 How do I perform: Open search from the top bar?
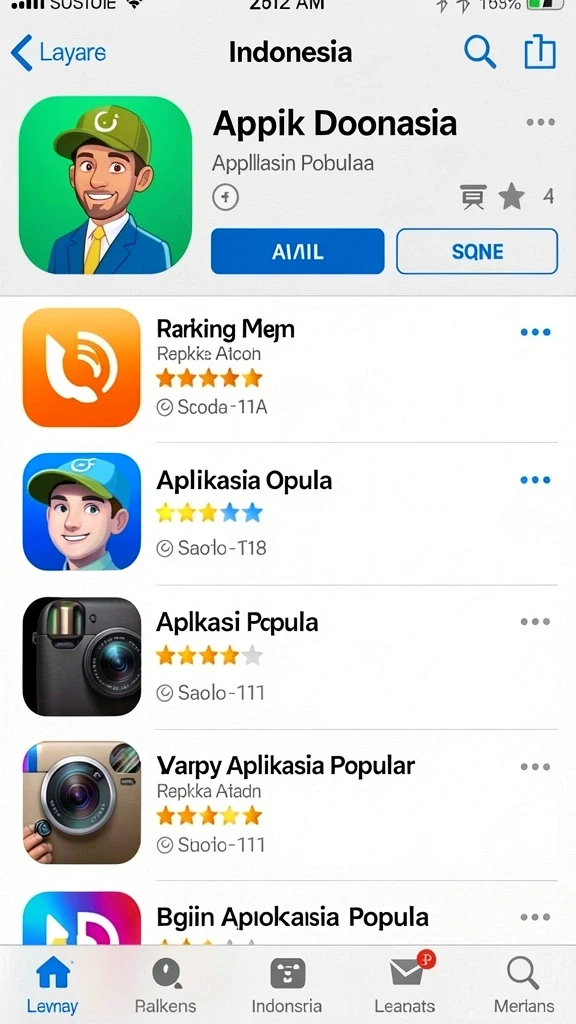pos(480,52)
